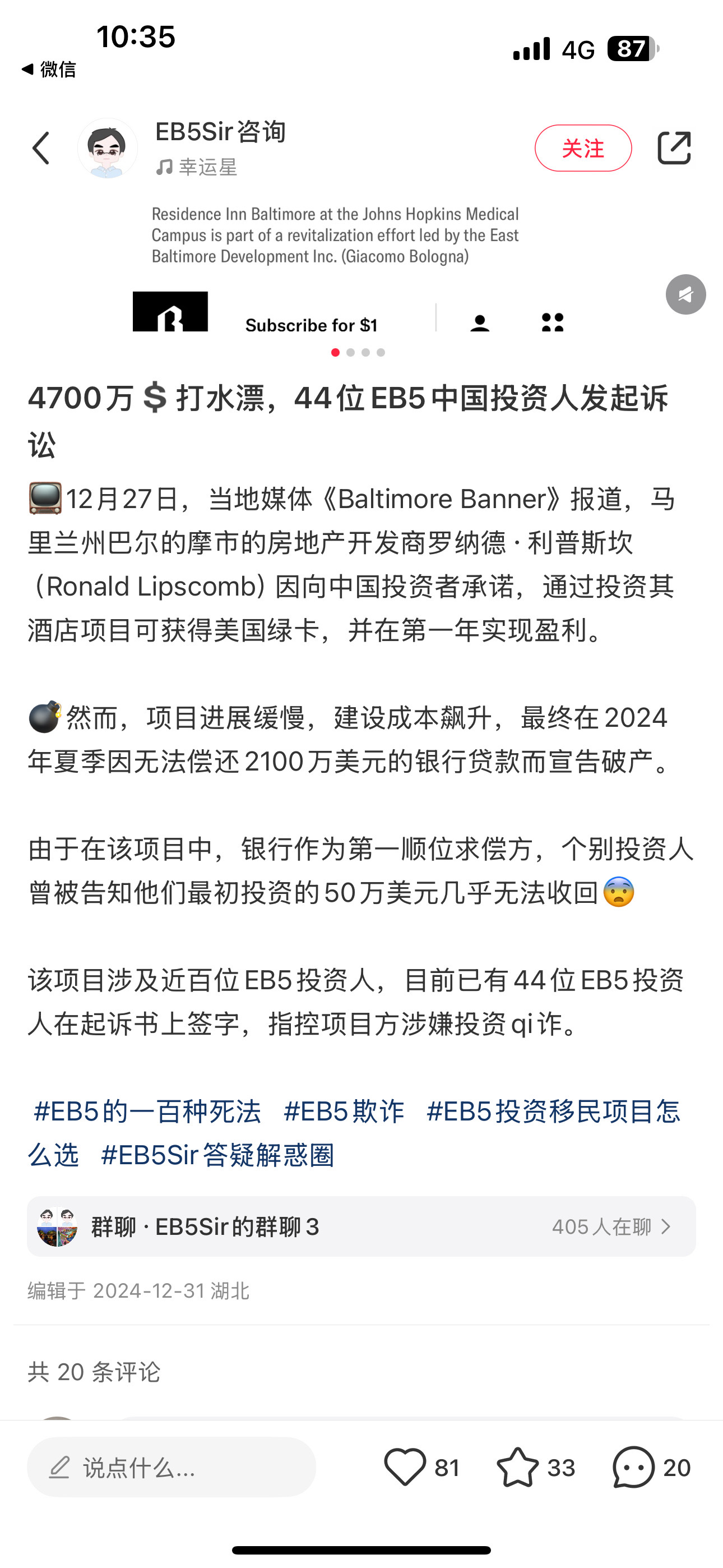Return to 微信 via status bar link
The width and height of the screenshot is (723, 1568).
pos(49,70)
